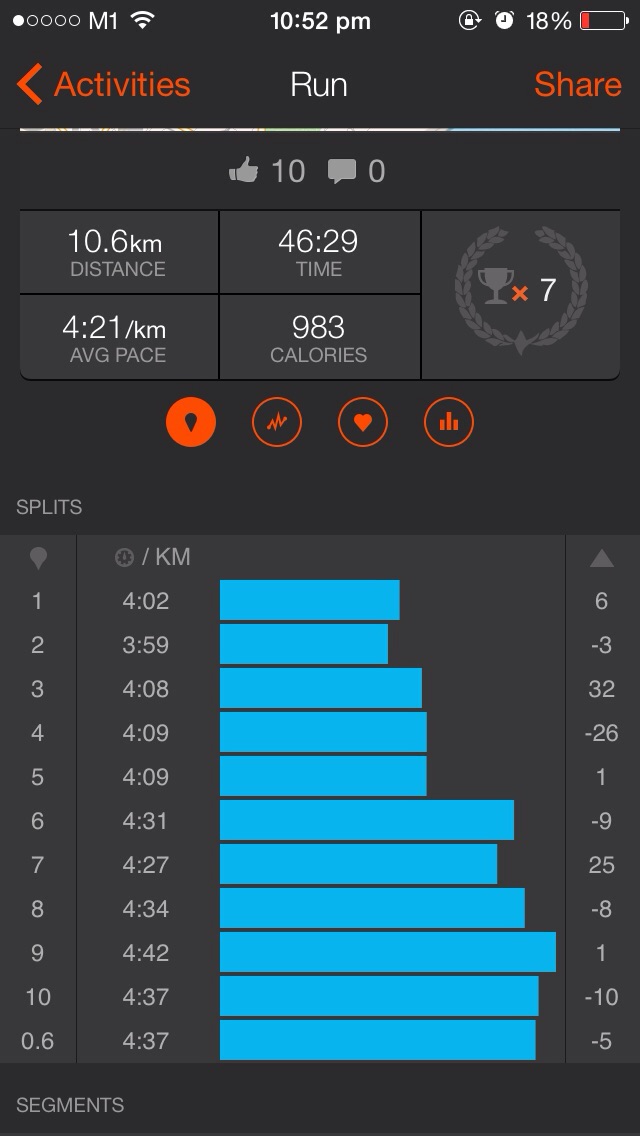Open the comments bubble
The image size is (640, 1136).
[x=341, y=171]
